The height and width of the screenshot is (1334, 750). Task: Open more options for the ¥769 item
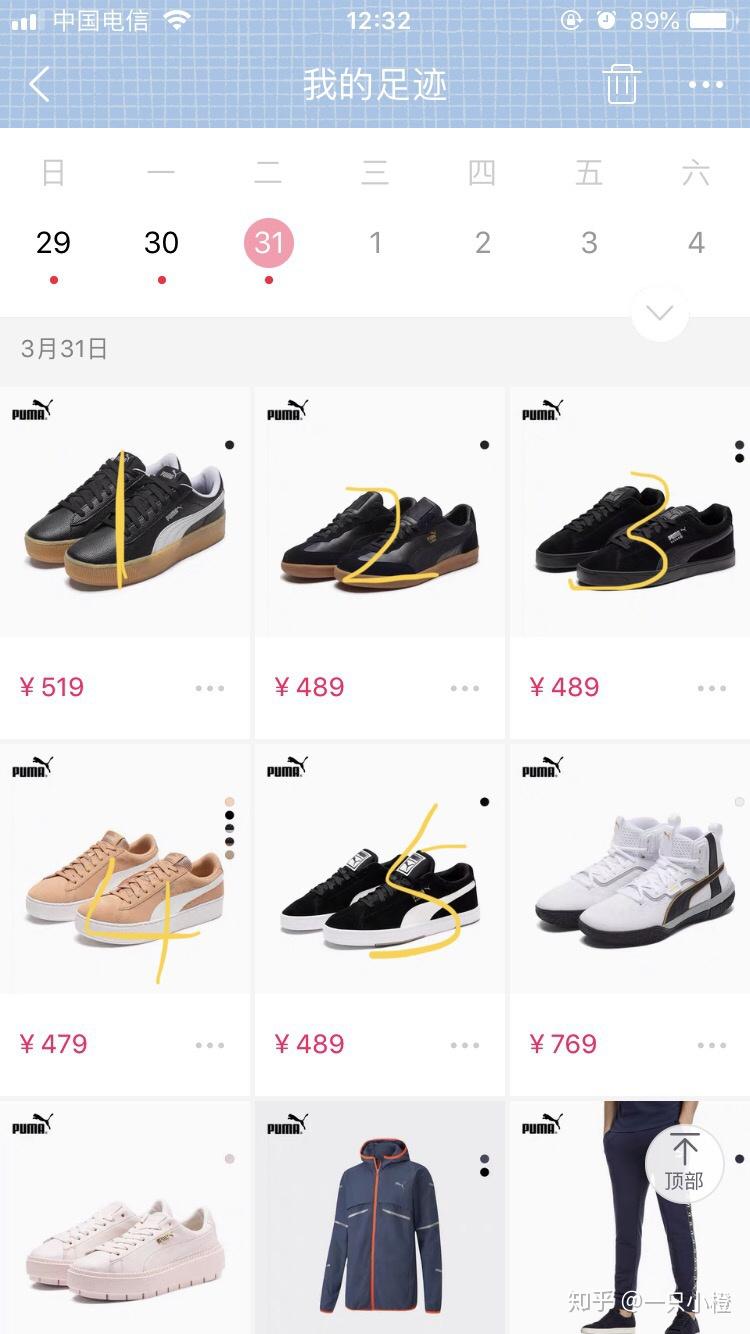point(712,1045)
